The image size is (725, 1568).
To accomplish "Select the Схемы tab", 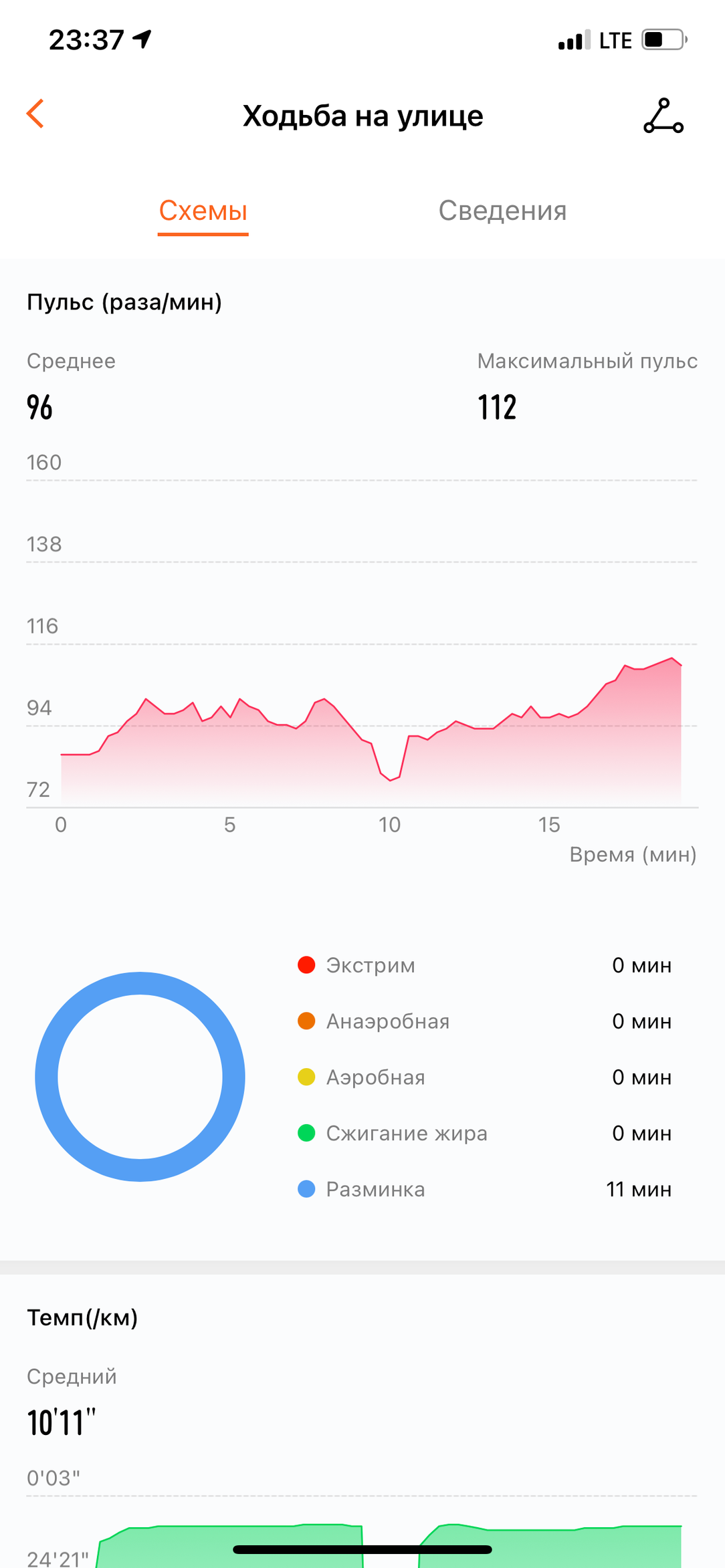I will pyautogui.click(x=203, y=211).
